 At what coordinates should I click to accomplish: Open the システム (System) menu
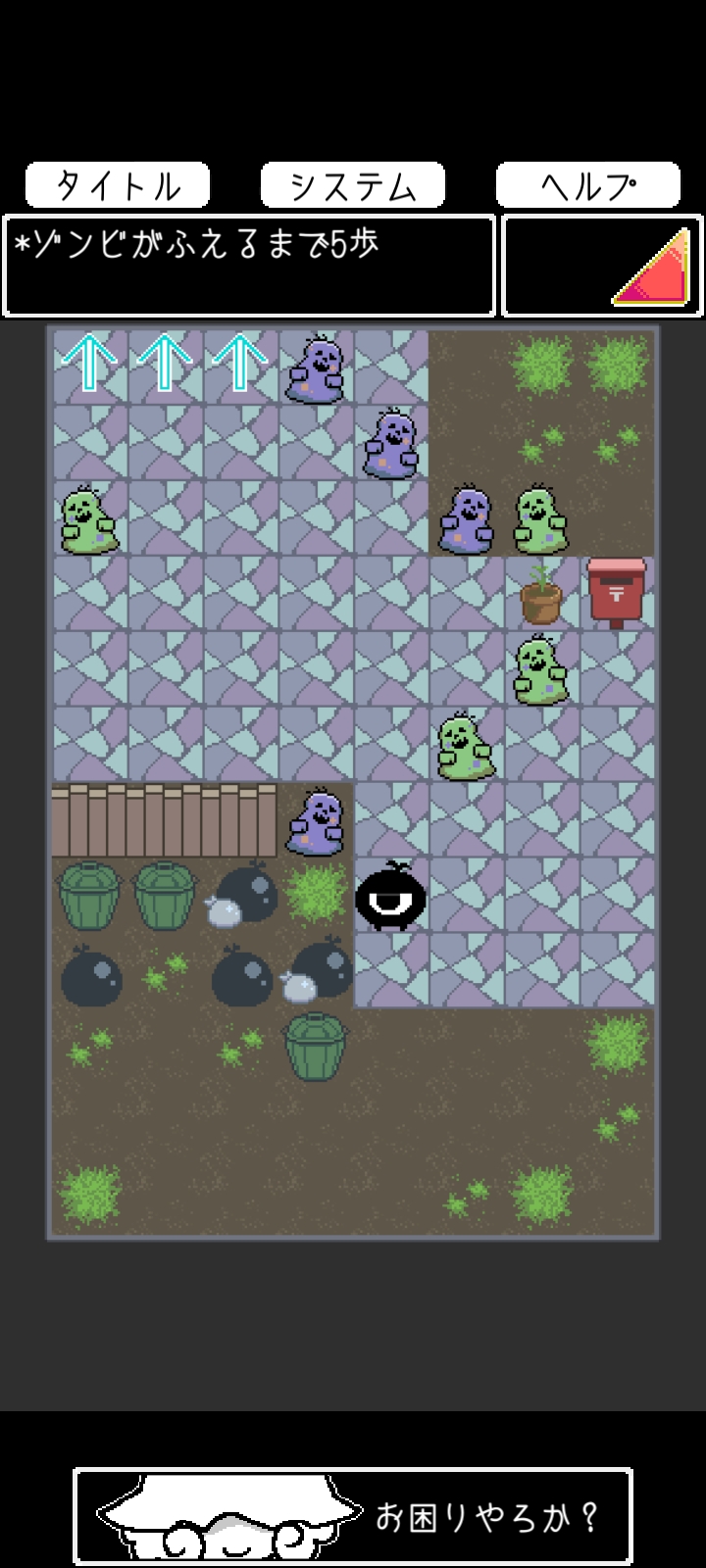(353, 185)
